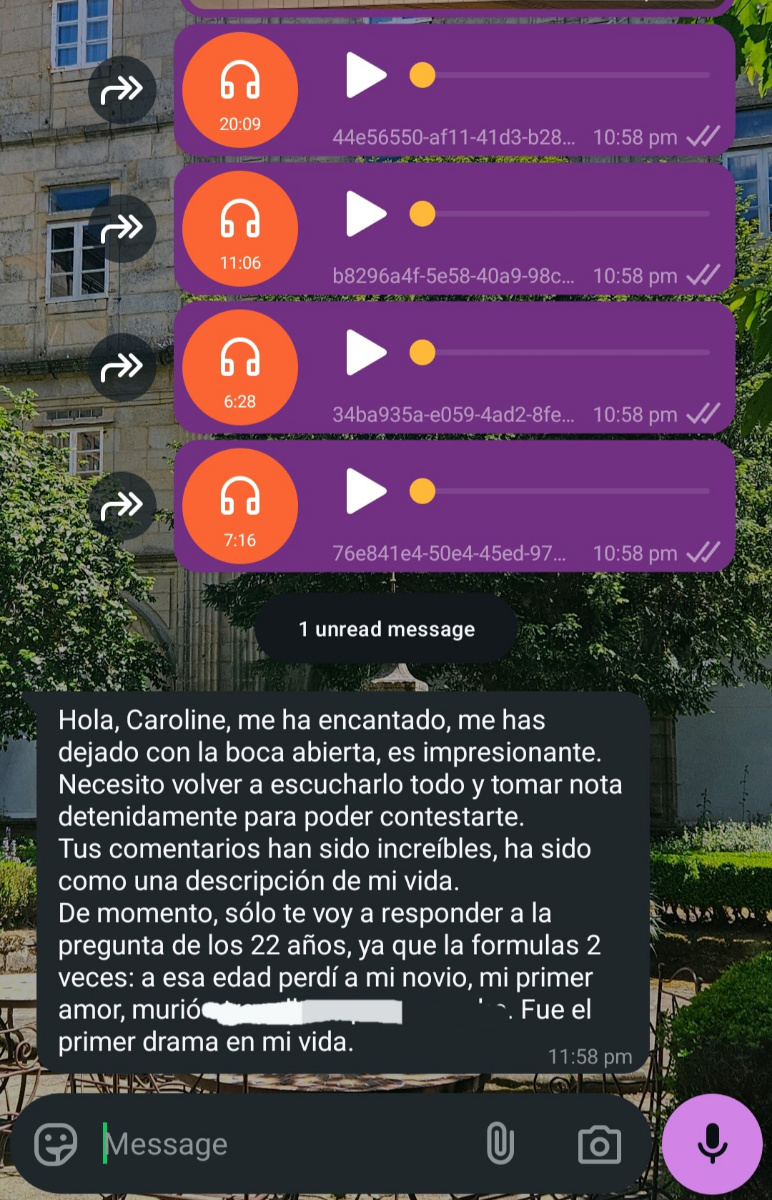
Task: Play the 7:16 audio message
Action: click(366, 491)
